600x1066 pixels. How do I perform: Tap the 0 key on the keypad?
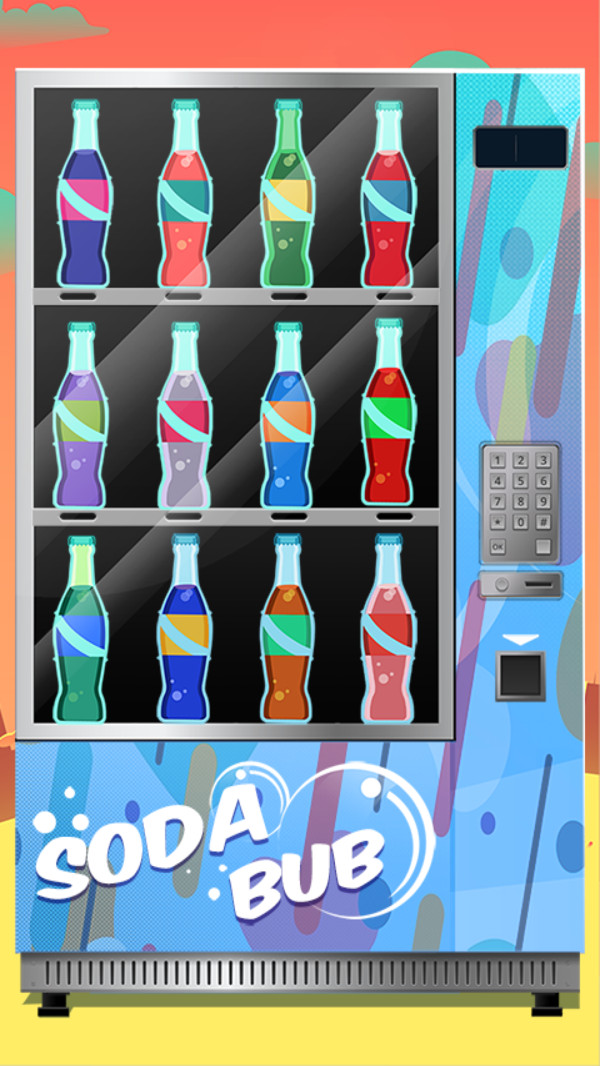[520, 522]
